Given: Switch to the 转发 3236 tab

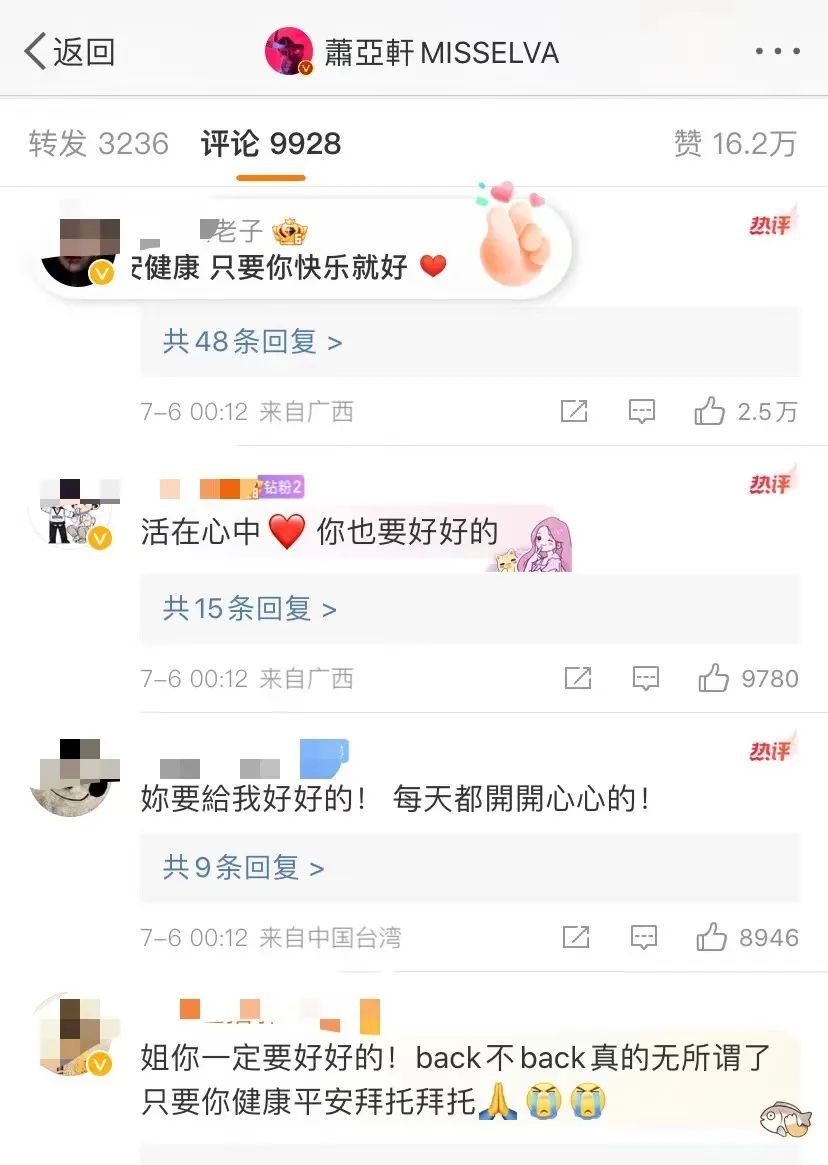Looking at the screenshot, I should (98, 144).
